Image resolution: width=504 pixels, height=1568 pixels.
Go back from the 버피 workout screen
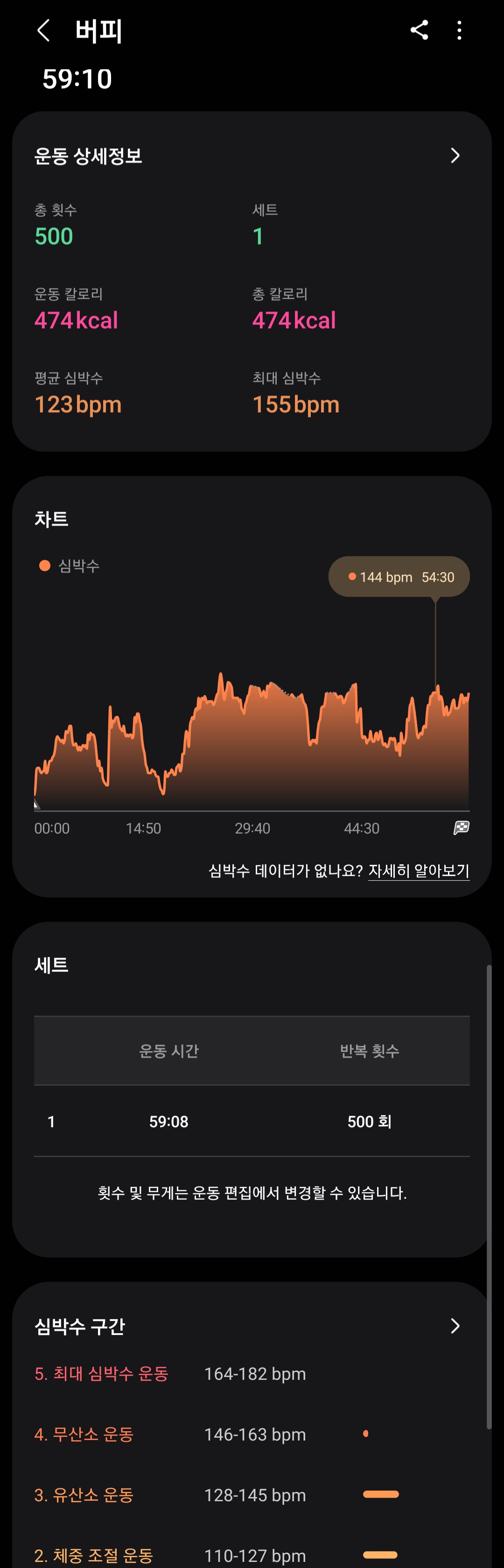pyautogui.click(x=43, y=30)
